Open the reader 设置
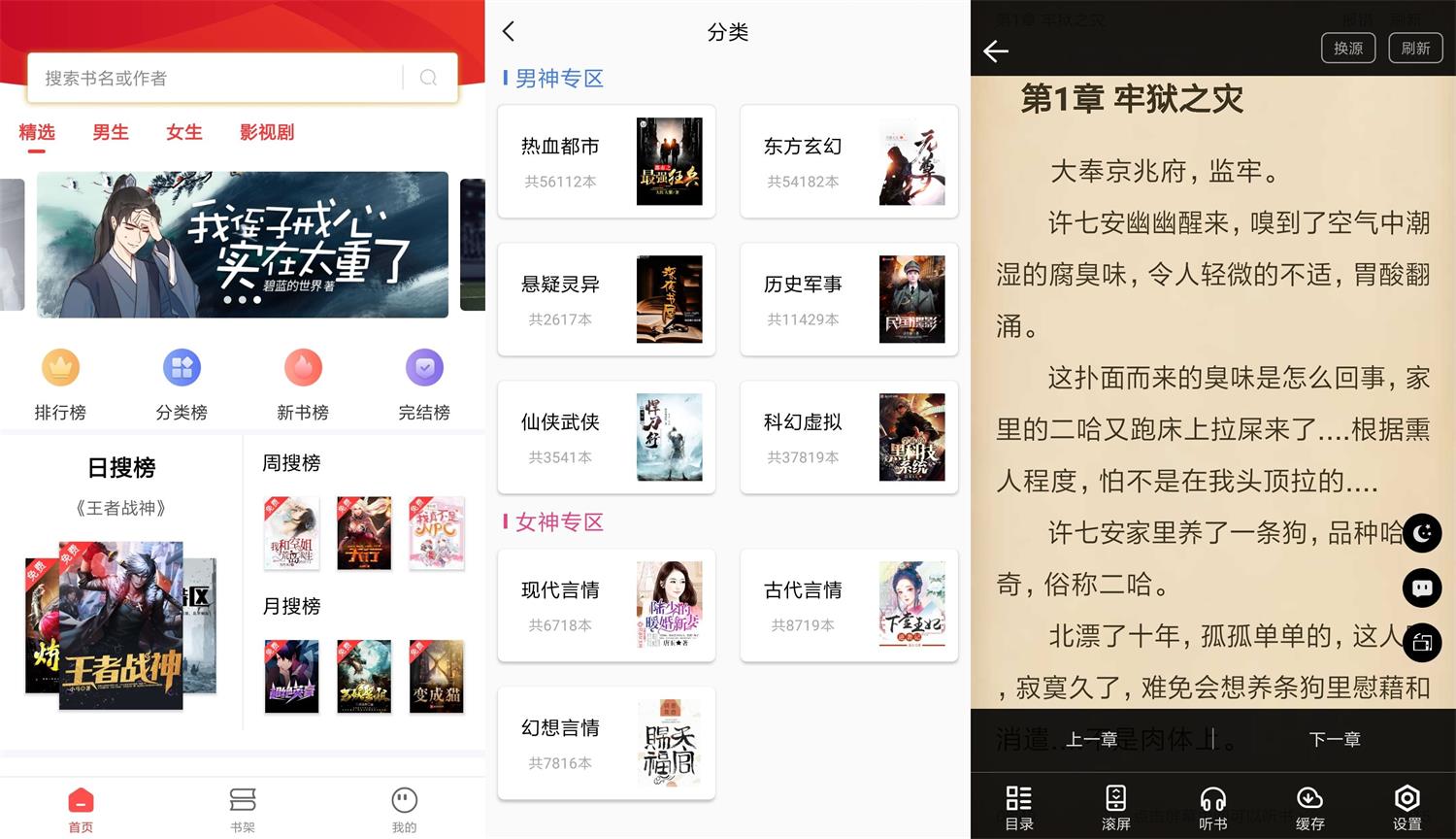This screenshot has height=839, width=1456. [x=1407, y=807]
